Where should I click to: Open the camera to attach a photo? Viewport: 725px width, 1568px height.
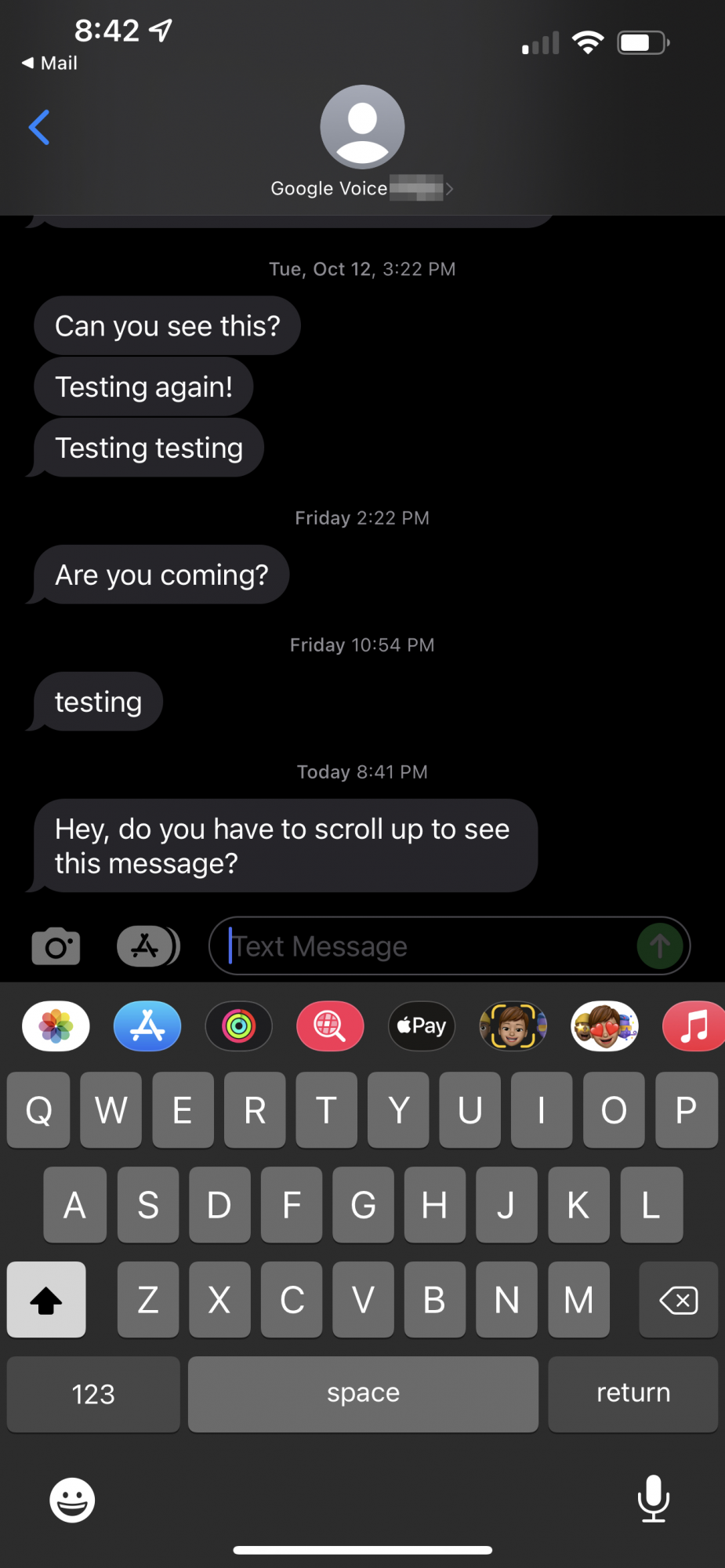coord(56,946)
